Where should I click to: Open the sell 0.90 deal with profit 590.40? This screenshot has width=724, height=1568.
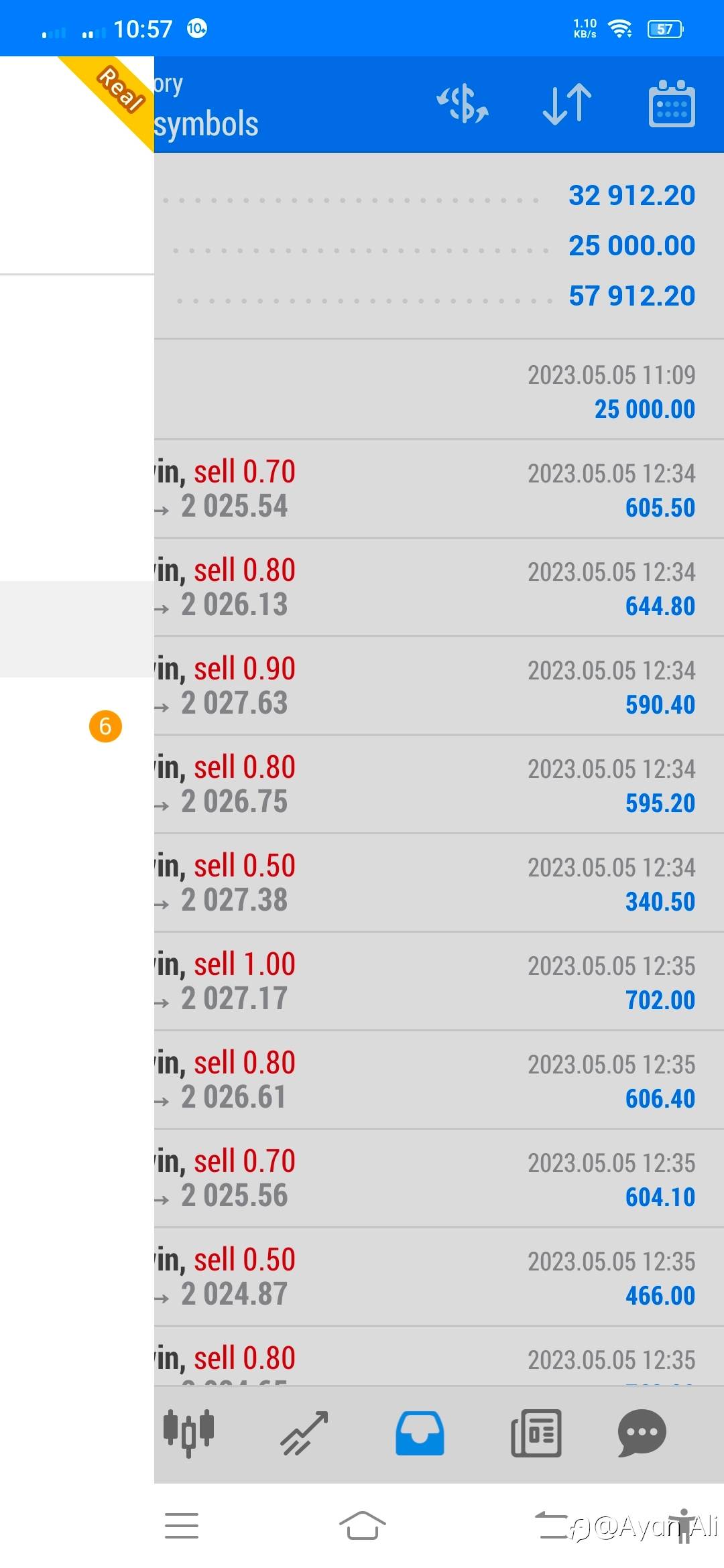coord(439,686)
